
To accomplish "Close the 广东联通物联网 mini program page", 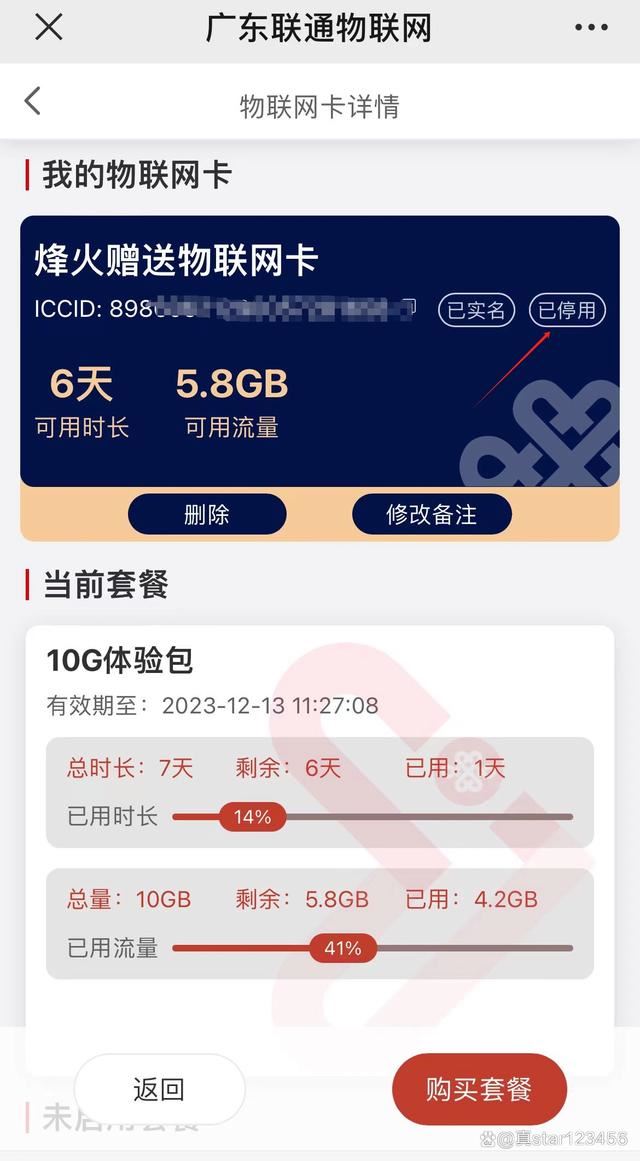I will [x=48, y=28].
